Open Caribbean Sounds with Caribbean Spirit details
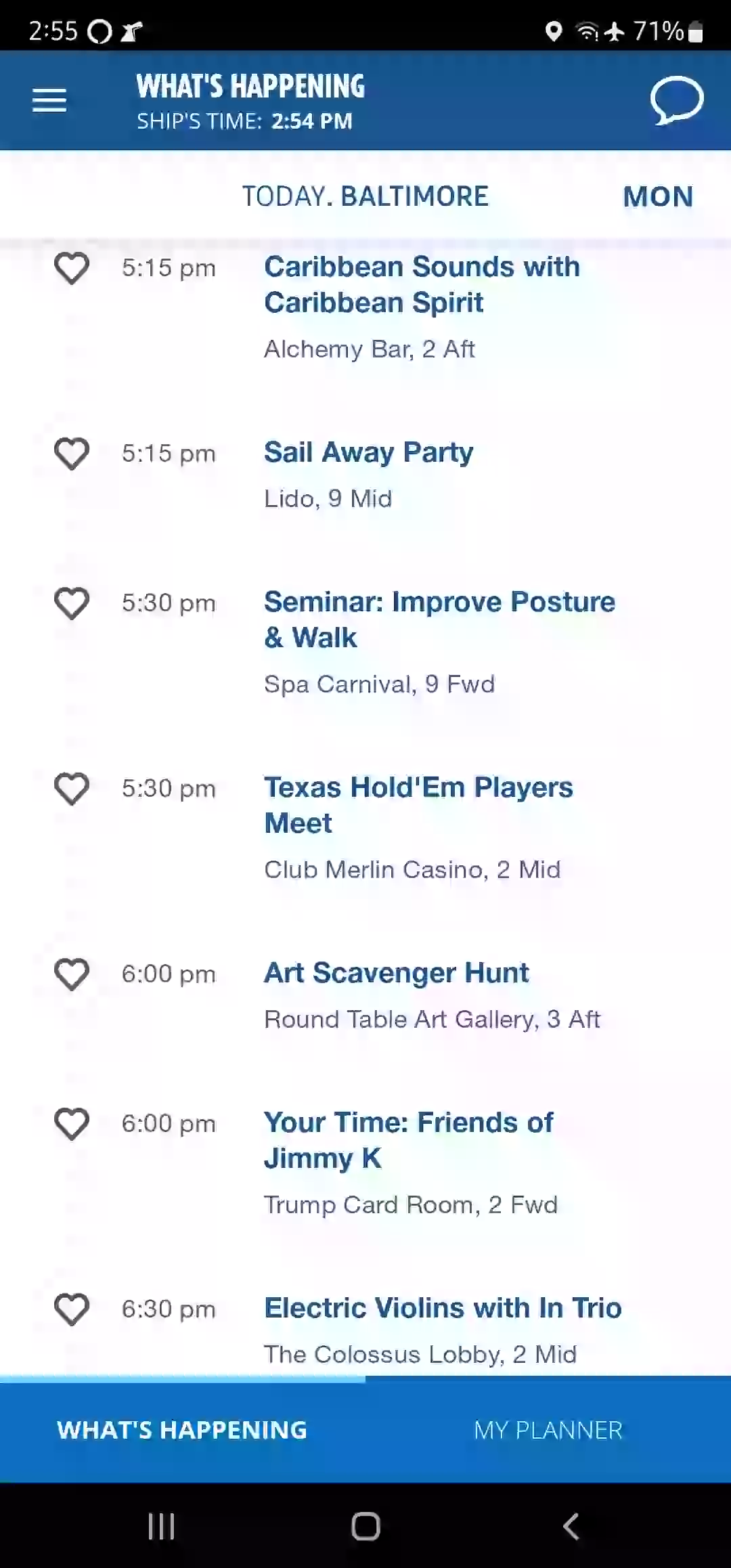The height and width of the screenshot is (1568, 731). [x=422, y=285]
